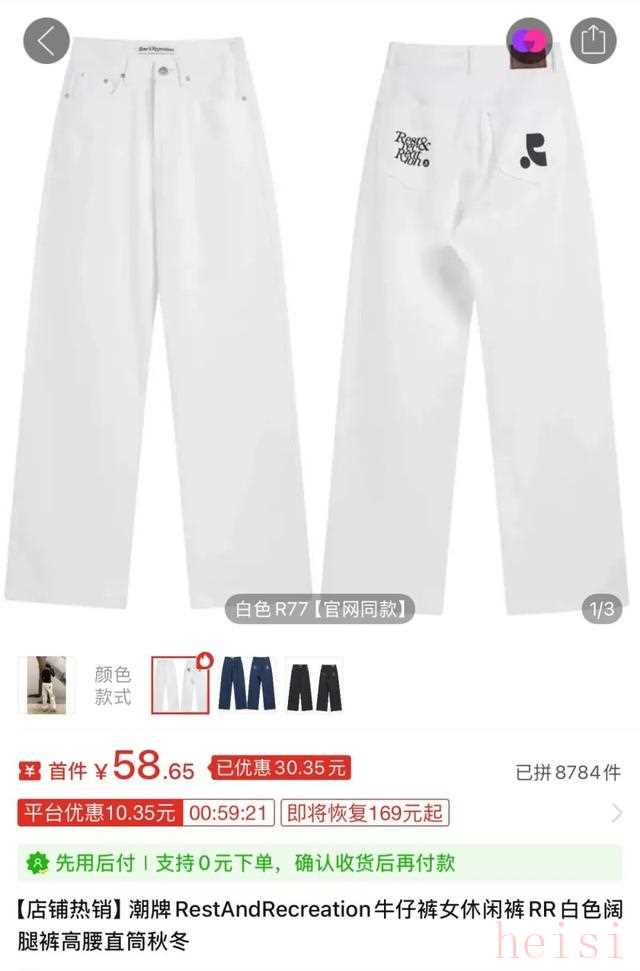The height and width of the screenshot is (971, 640).
Task: Share this product listing
Action: [x=593, y=41]
